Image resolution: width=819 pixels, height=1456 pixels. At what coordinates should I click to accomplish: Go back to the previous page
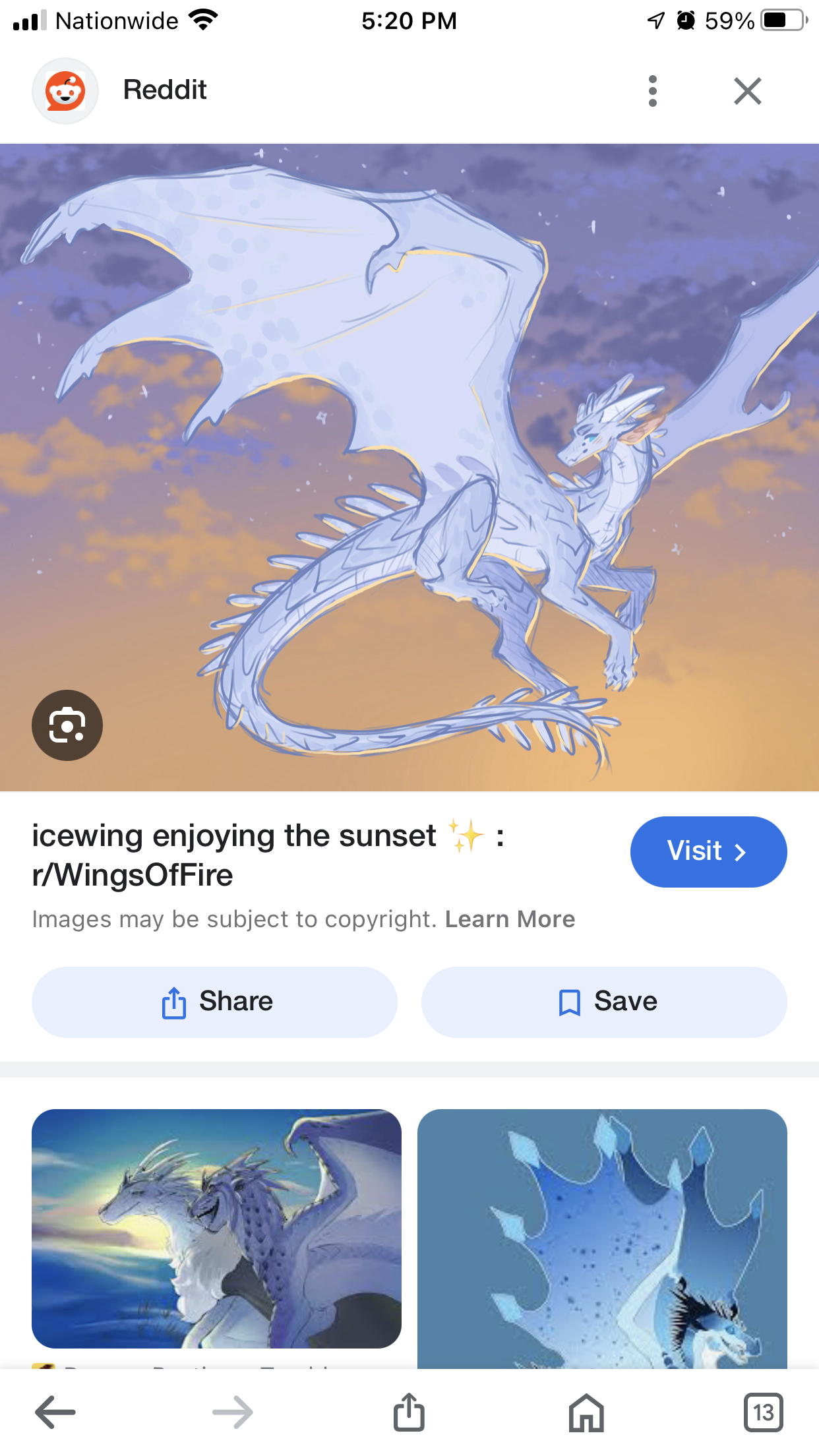55,1412
